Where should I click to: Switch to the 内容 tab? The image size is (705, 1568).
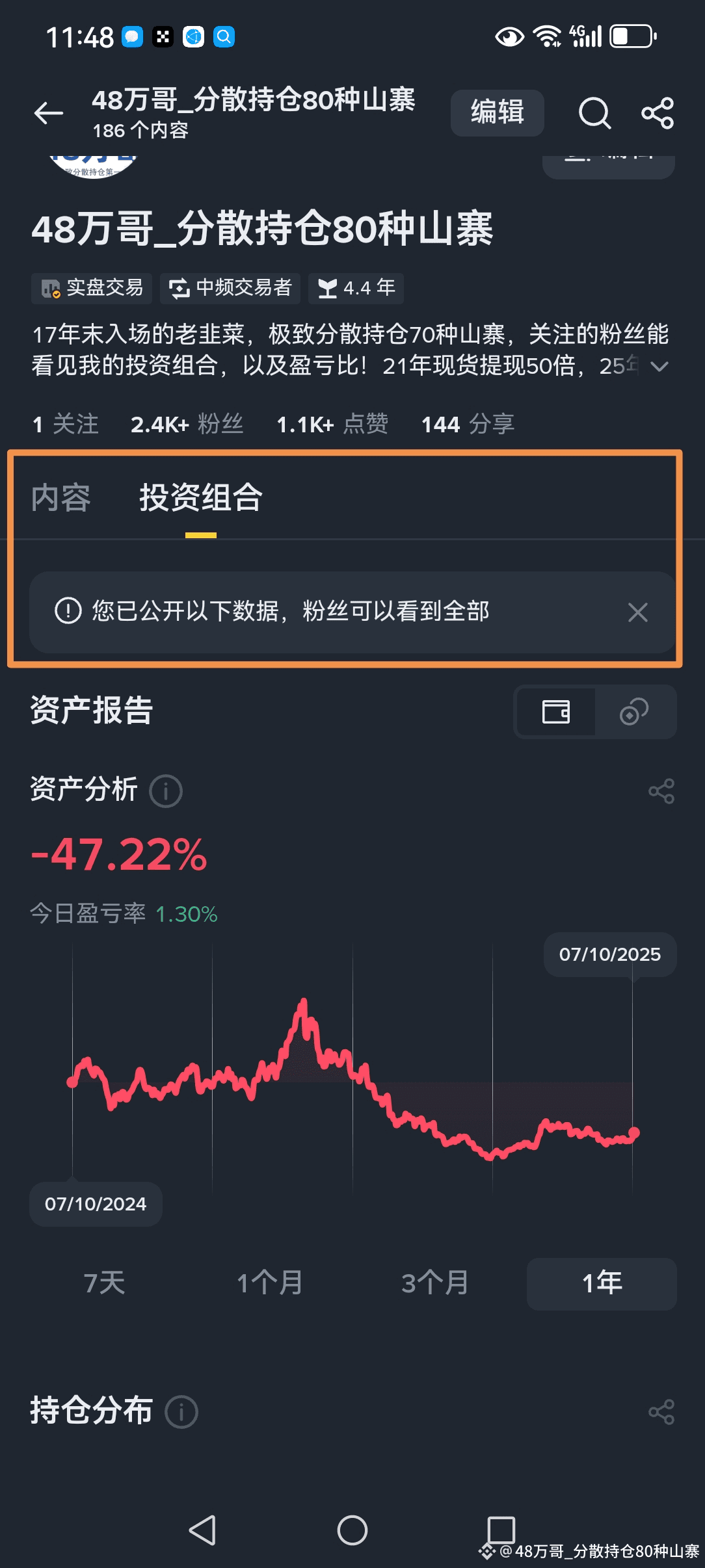click(61, 498)
